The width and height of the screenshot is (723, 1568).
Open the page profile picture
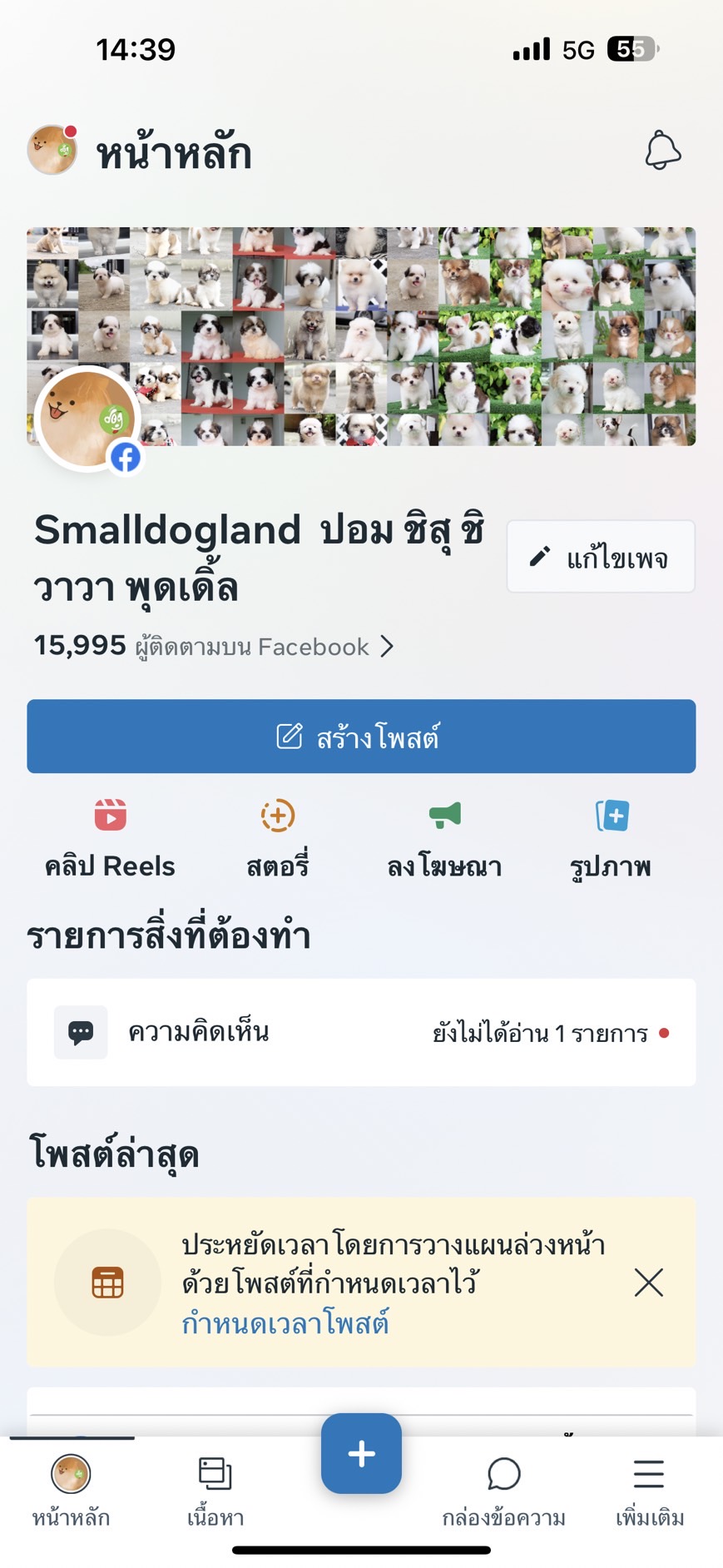[87, 419]
